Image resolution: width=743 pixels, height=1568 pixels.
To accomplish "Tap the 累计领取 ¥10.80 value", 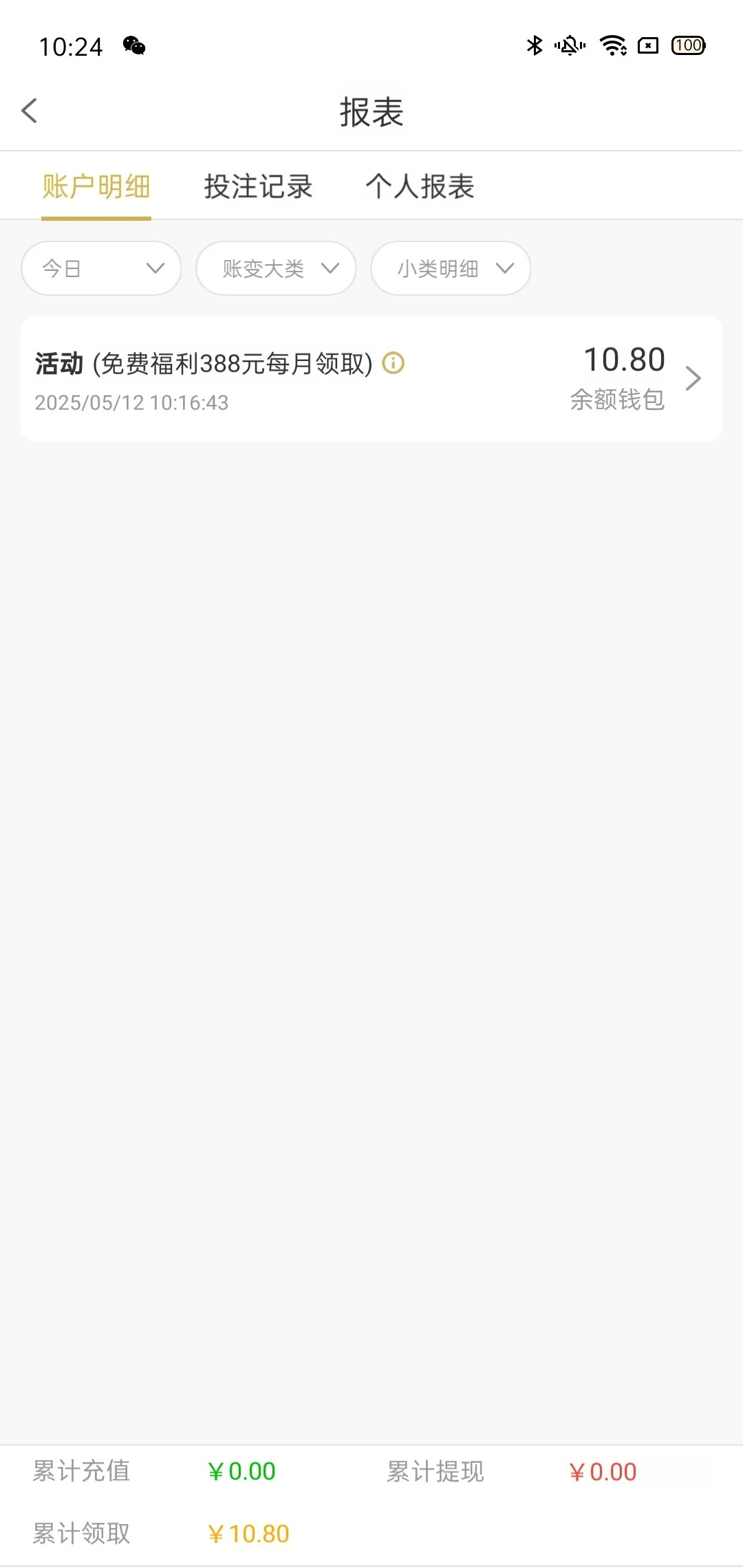I will [x=249, y=1533].
